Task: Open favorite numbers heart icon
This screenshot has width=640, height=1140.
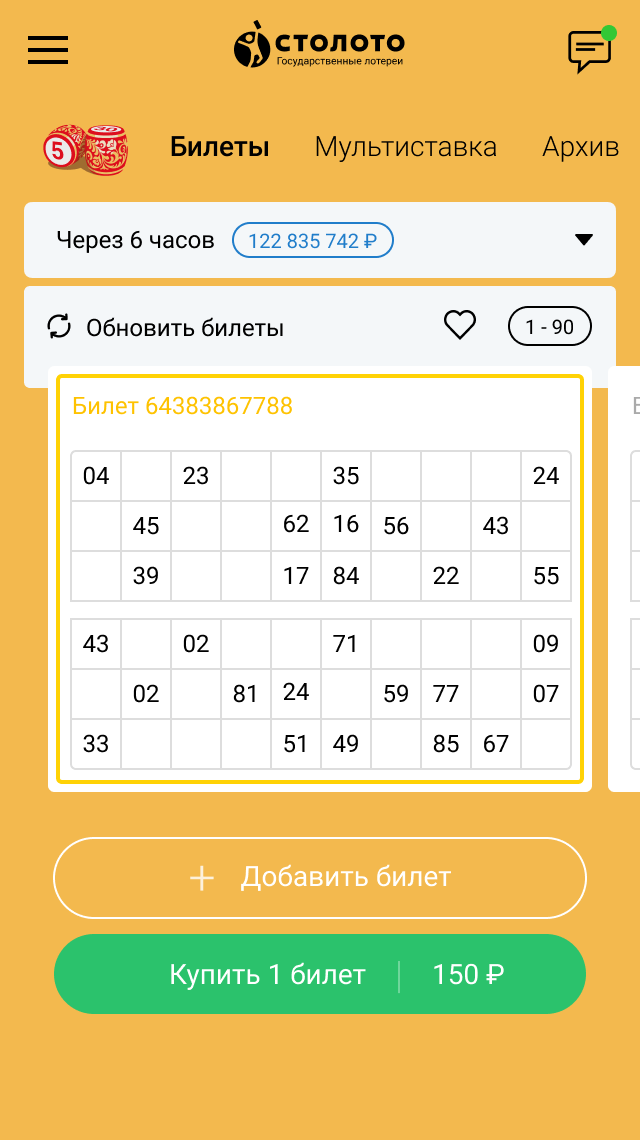Action: (x=460, y=325)
